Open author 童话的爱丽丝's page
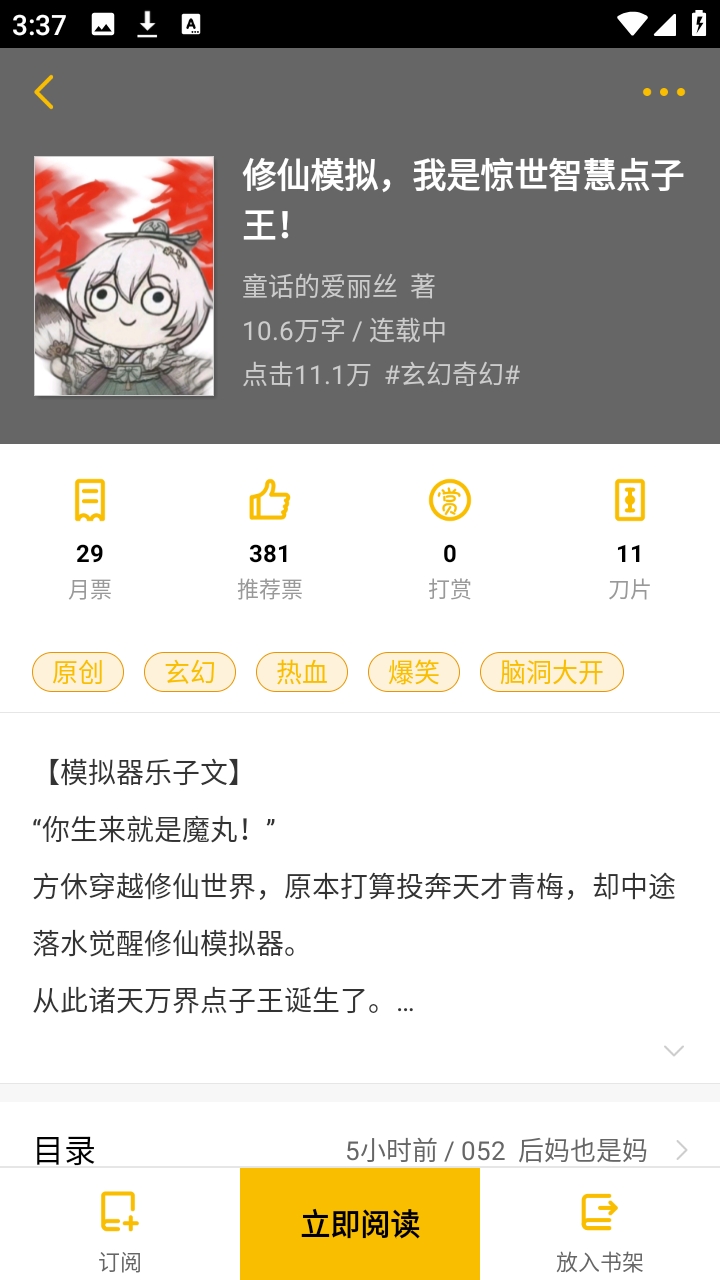 [x=320, y=287]
